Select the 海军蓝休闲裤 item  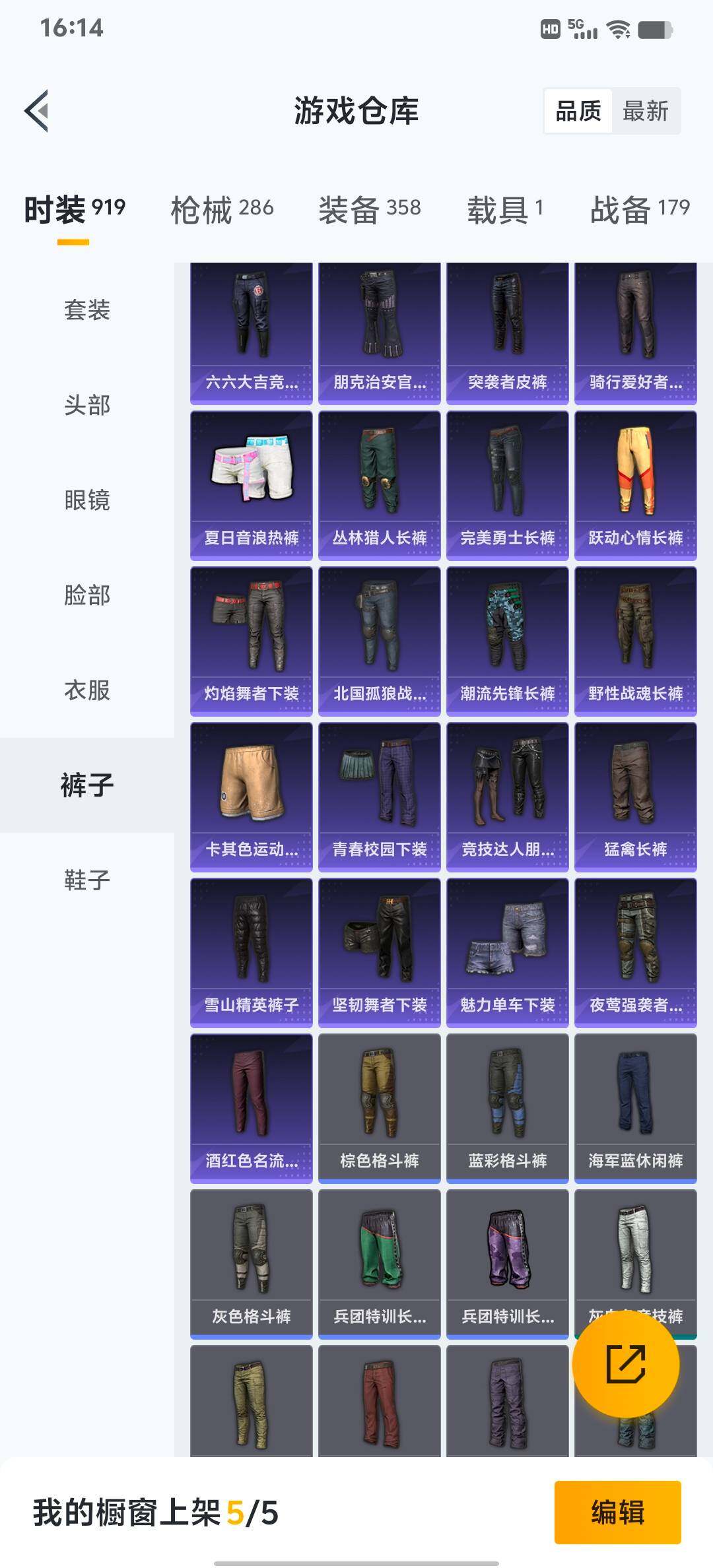tap(636, 1101)
